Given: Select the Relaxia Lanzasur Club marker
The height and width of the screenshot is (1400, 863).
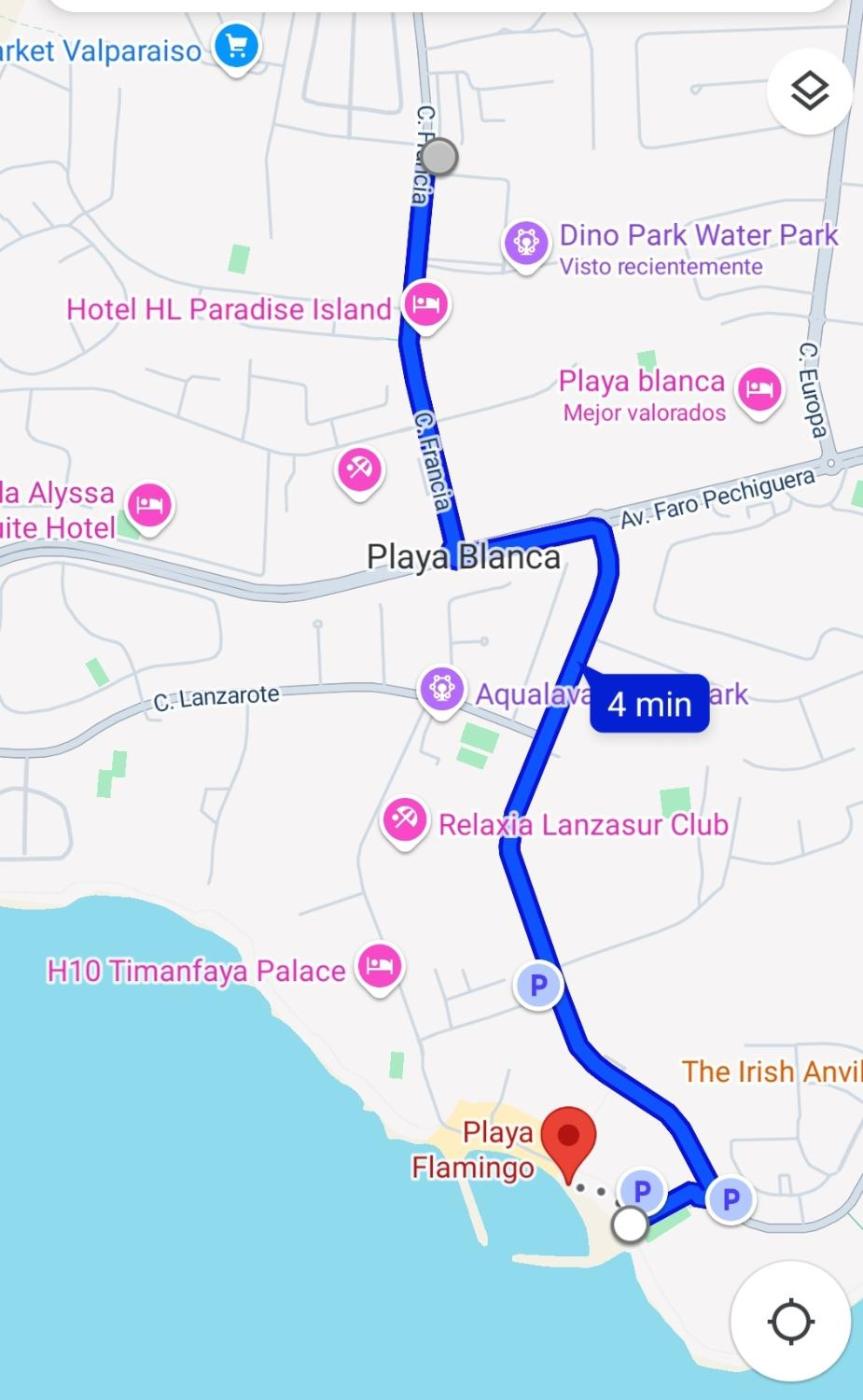Looking at the screenshot, I should coord(405,820).
